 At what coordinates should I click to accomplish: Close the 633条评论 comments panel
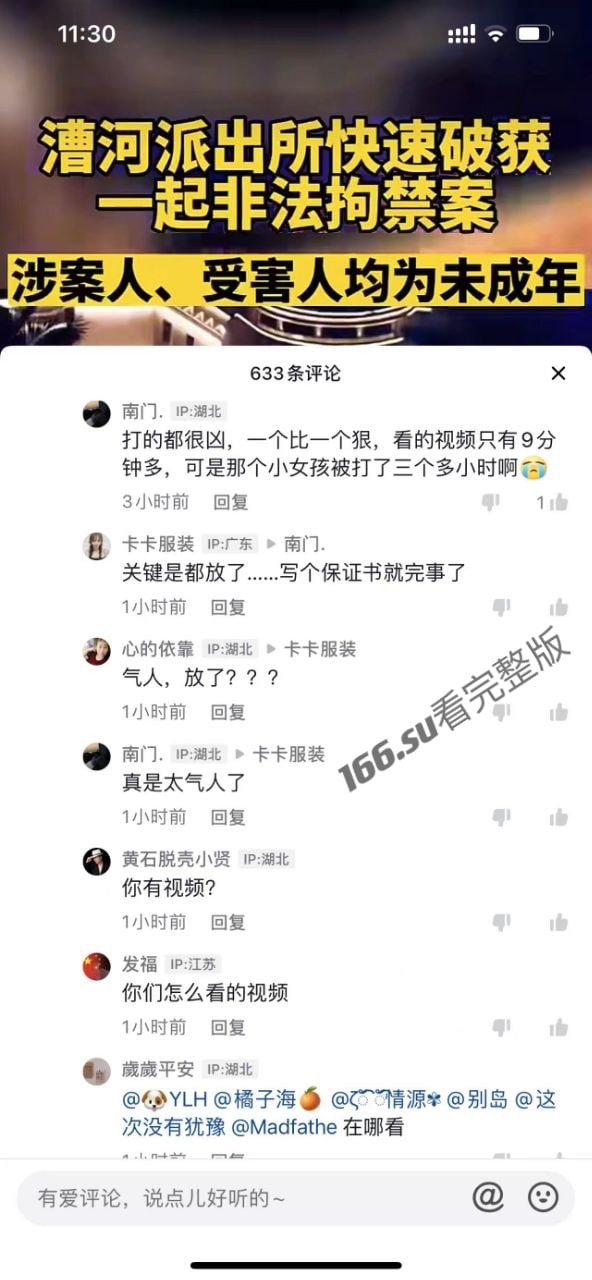coord(558,373)
